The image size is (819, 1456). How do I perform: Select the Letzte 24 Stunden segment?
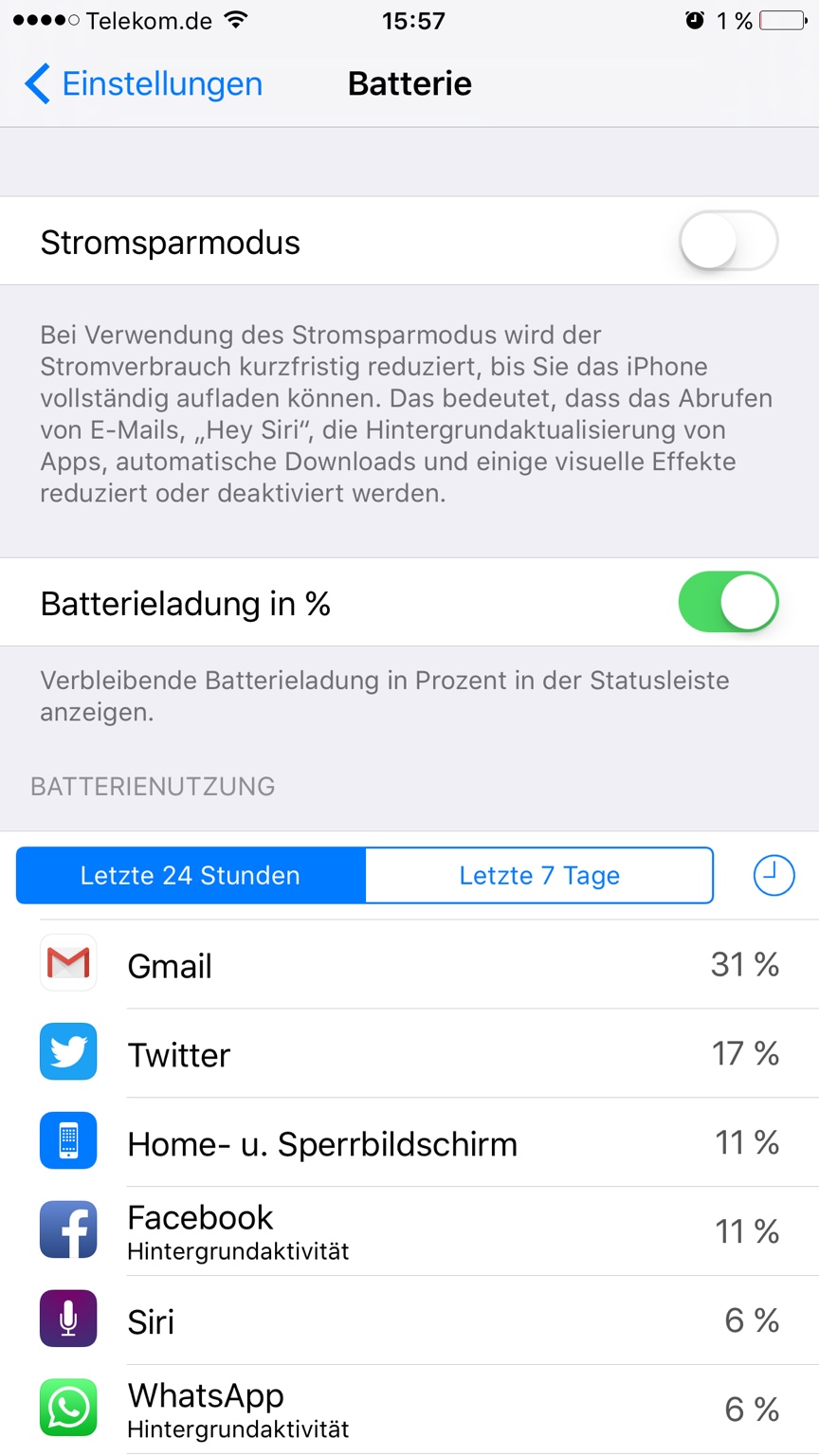click(x=191, y=875)
